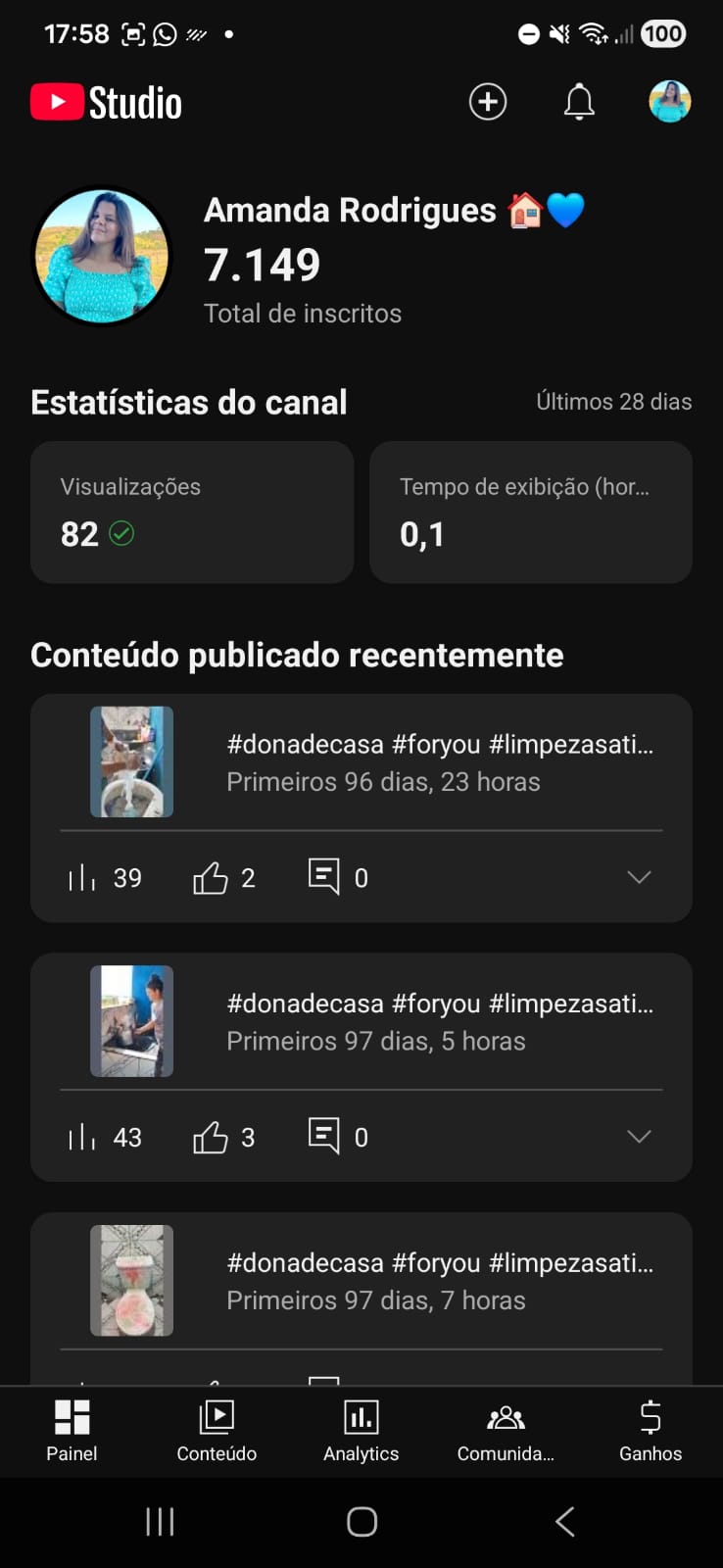Switch to the Painel tab
This screenshot has height=1568, width=723.
click(x=72, y=1431)
